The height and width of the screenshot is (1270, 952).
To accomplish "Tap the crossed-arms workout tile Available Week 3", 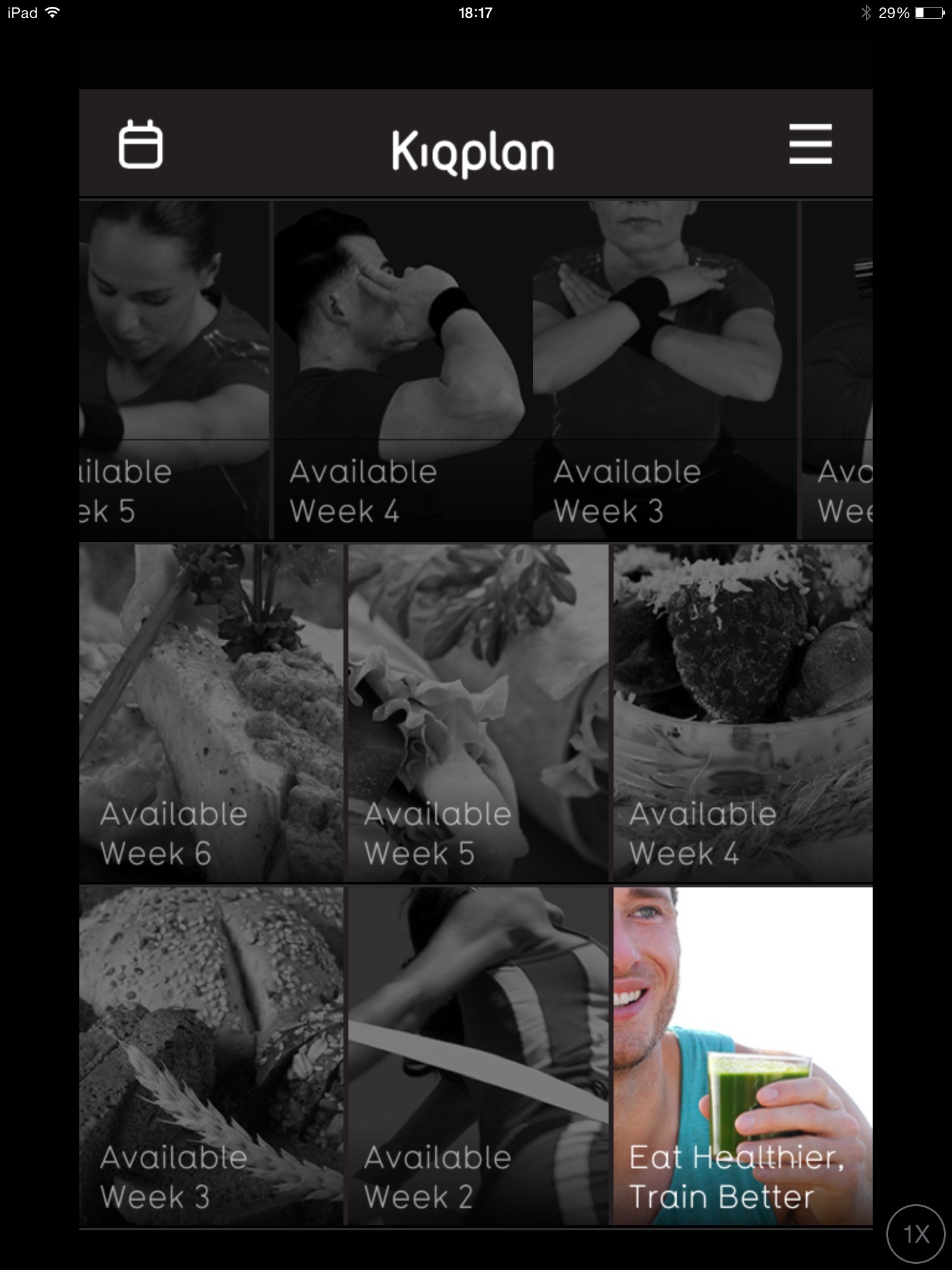I will point(664,370).
